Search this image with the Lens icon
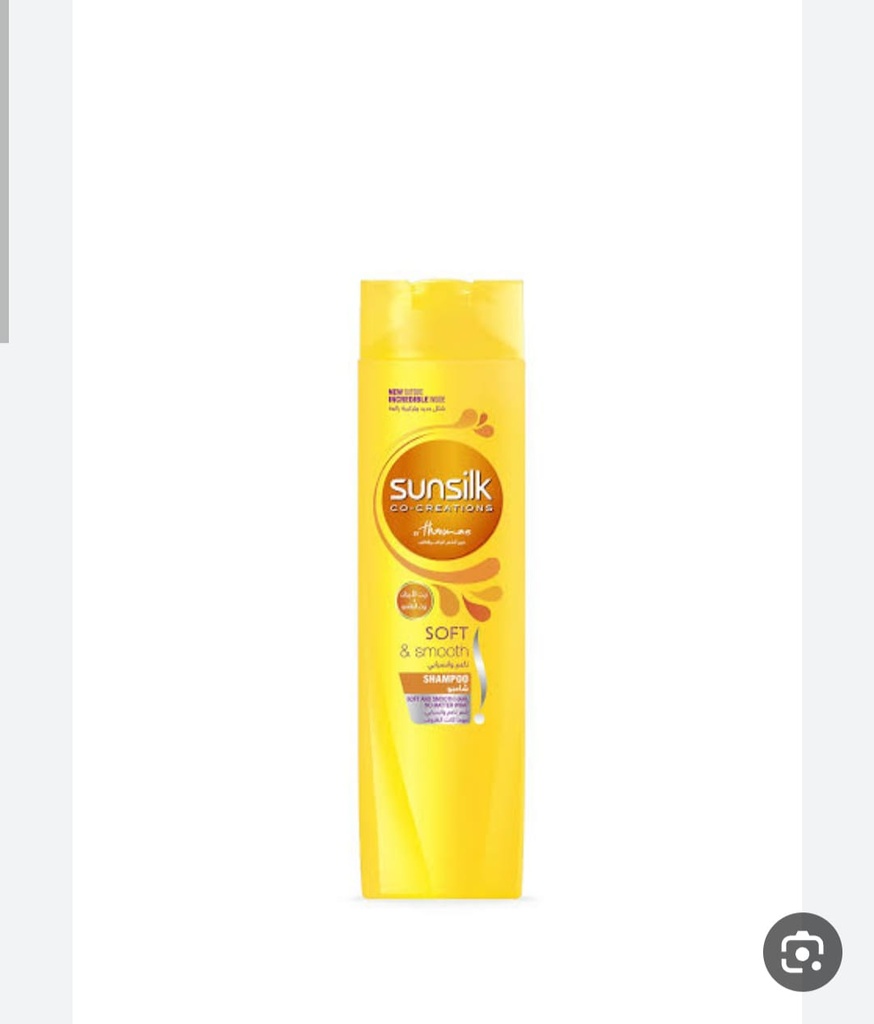 pos(802,952)
